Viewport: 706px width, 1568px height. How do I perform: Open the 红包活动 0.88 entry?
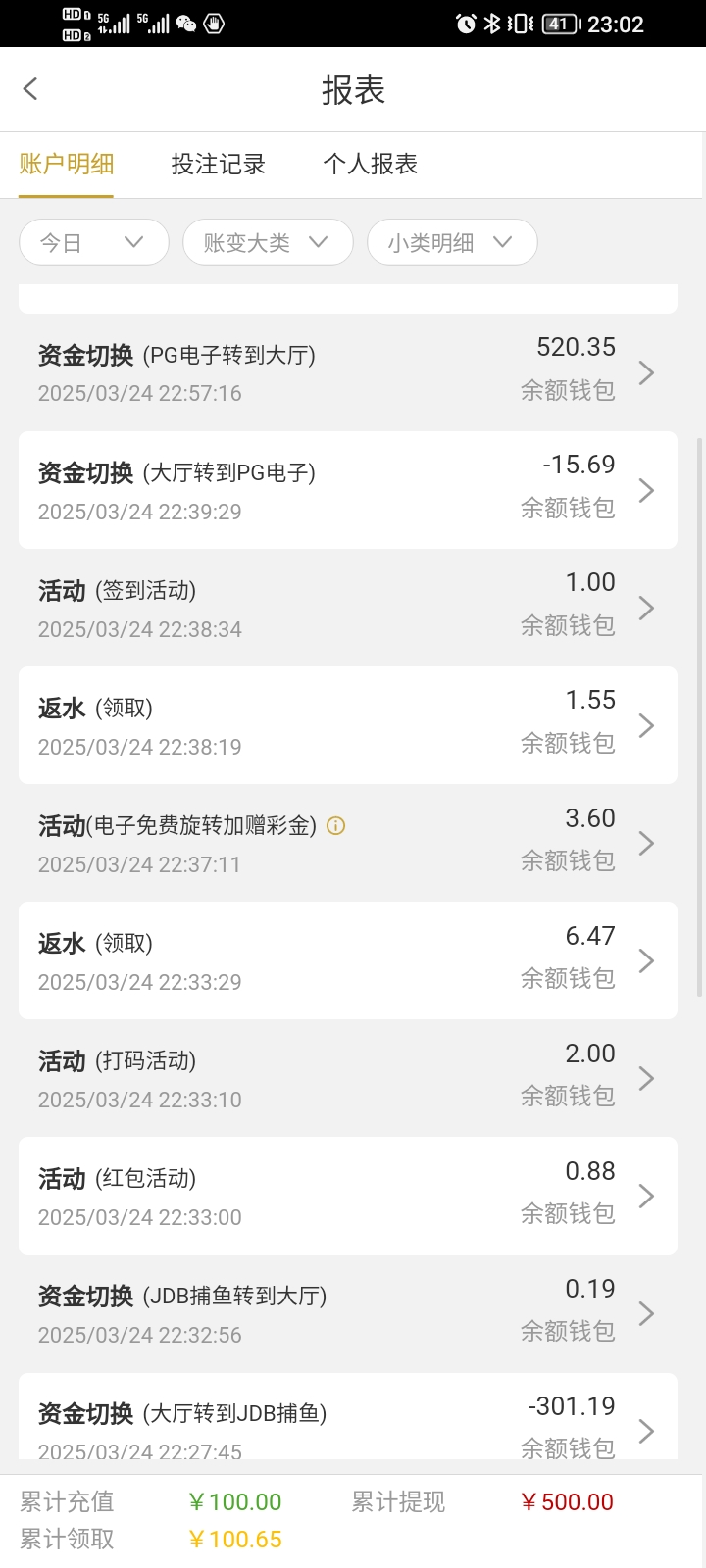pos(347,1196)
